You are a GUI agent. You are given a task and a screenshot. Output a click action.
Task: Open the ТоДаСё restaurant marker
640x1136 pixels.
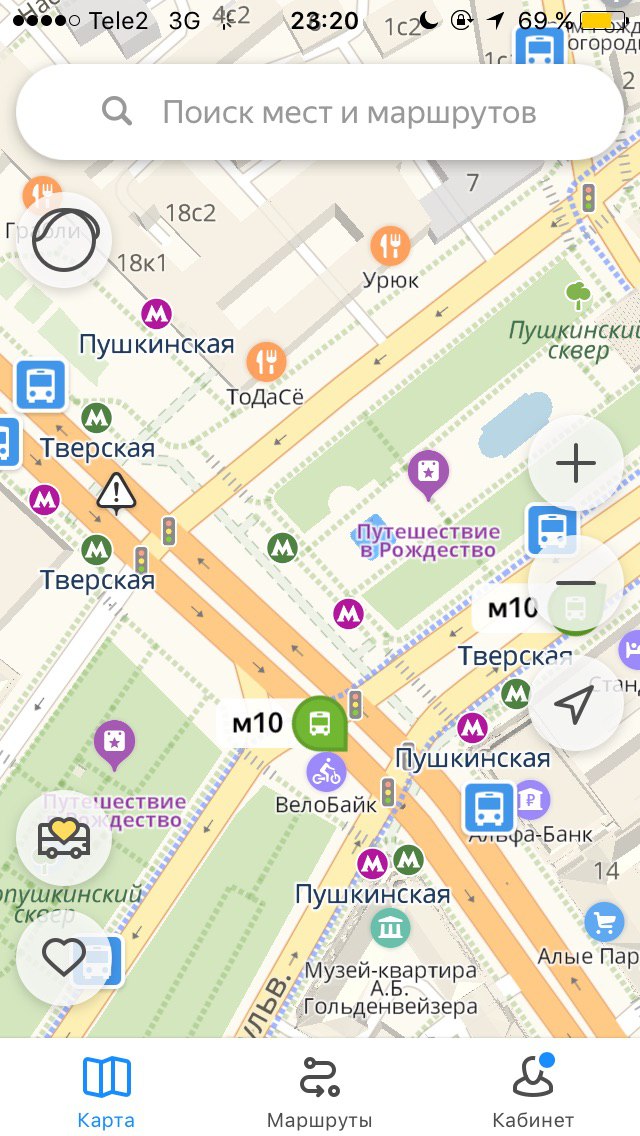click(x=266, y=361)
